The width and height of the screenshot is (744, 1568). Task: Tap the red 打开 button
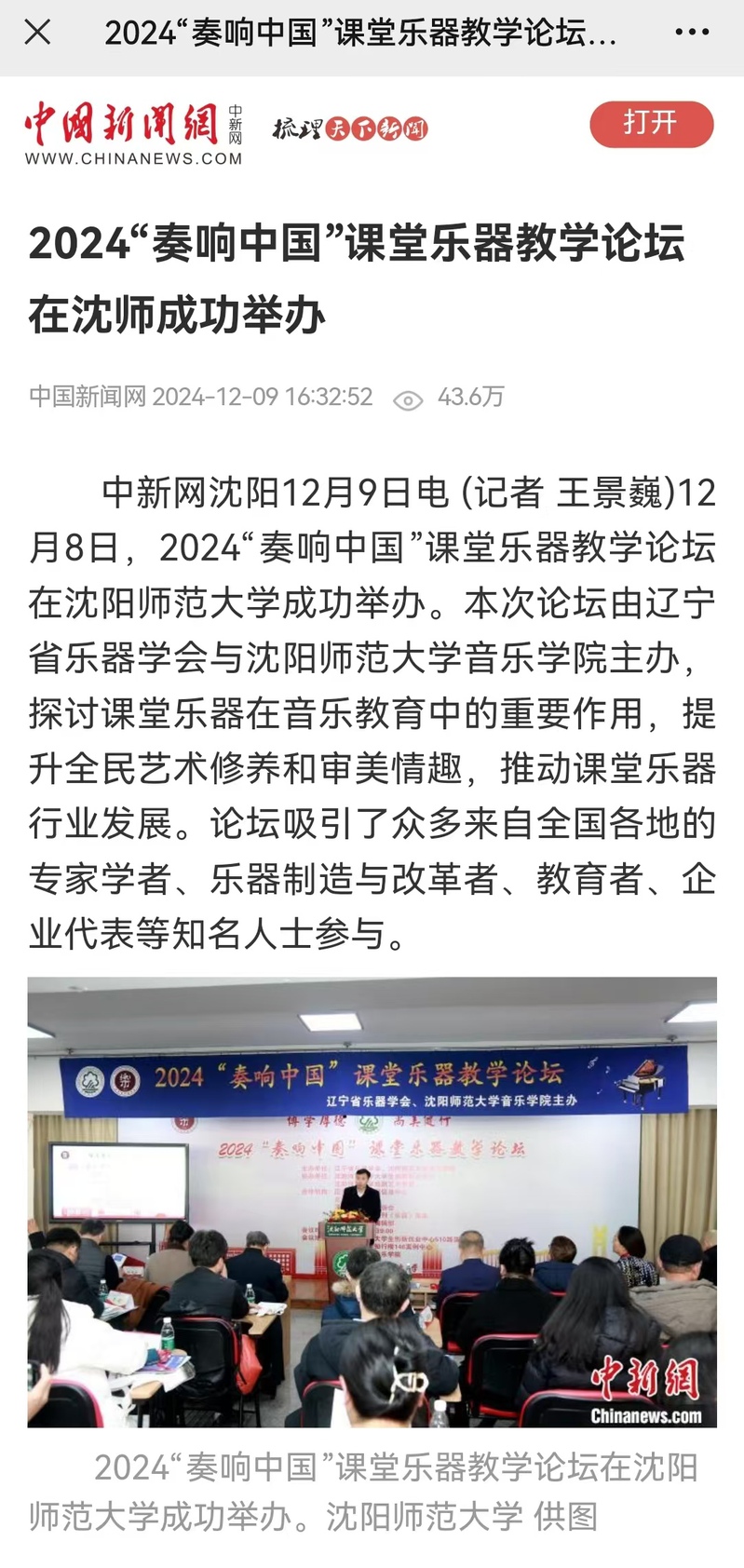point(651,124)
